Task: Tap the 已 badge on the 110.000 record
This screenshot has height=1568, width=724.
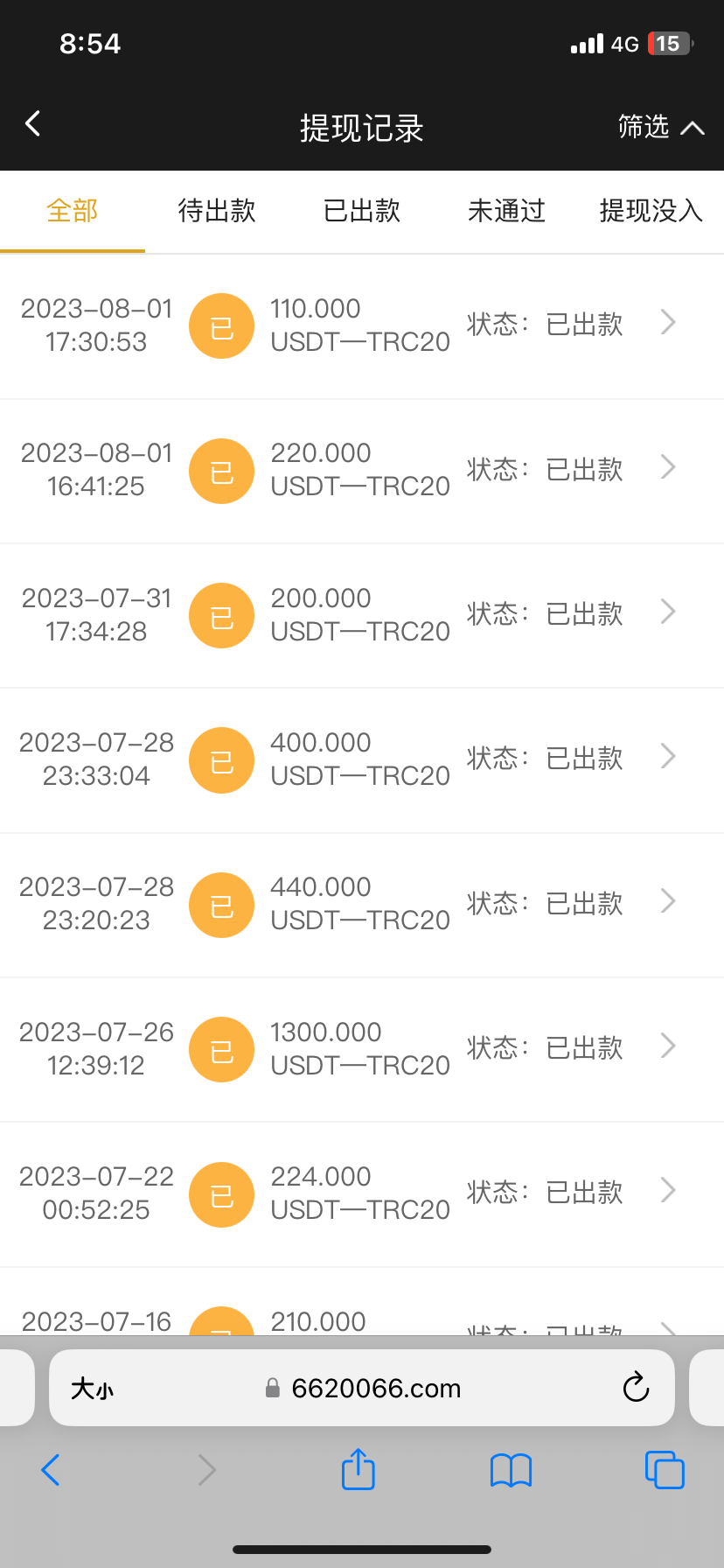Action: [x=221, y=325]
